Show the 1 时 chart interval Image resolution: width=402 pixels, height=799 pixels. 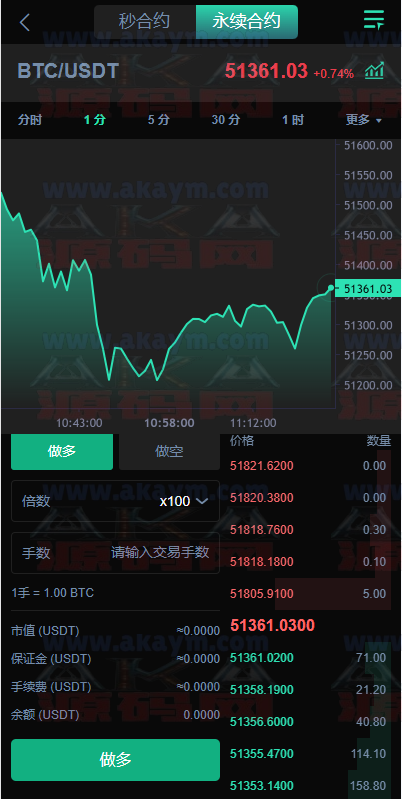tap(293, 120)
